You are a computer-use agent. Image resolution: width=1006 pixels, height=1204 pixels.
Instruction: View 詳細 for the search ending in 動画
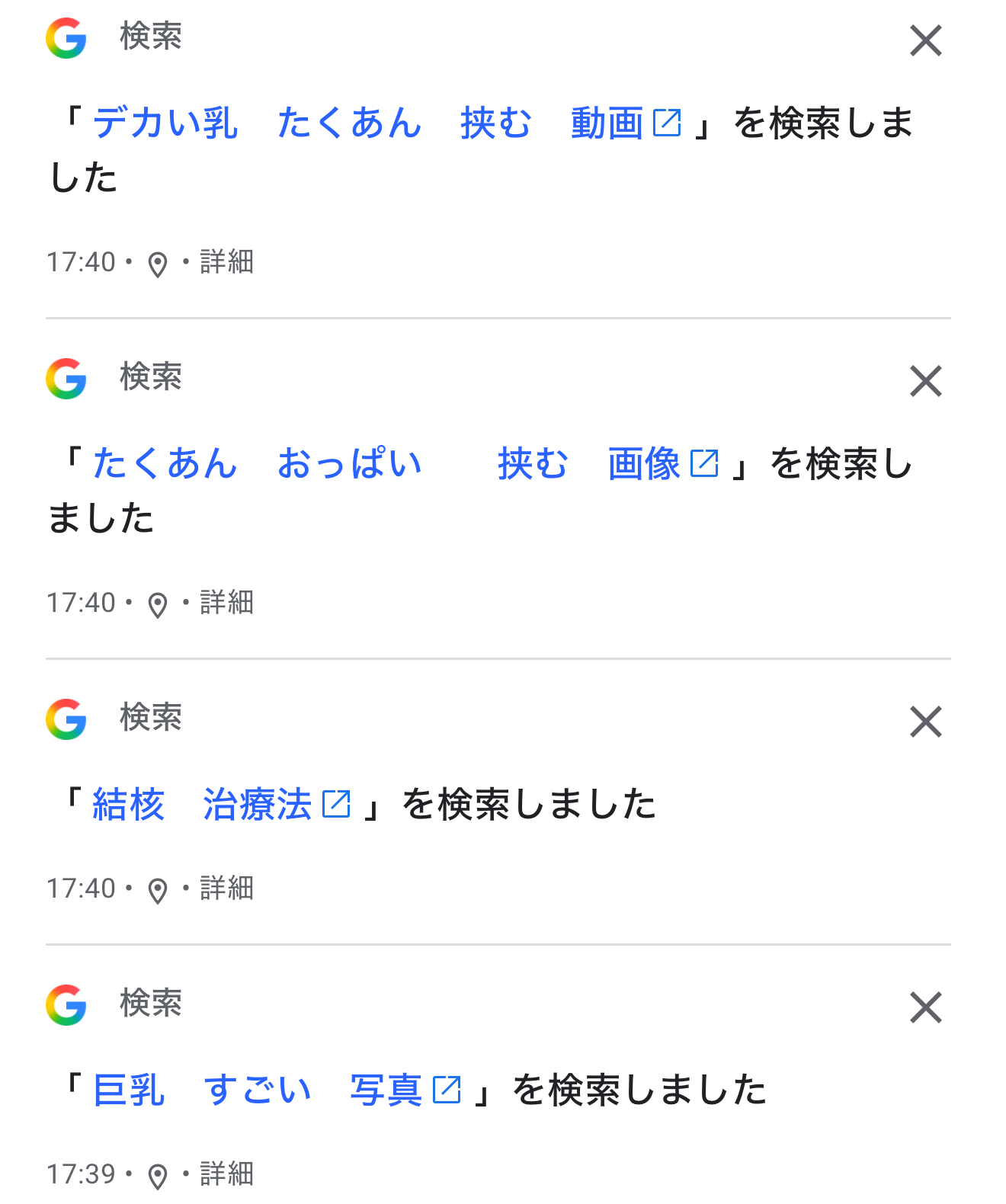[226, 262]
